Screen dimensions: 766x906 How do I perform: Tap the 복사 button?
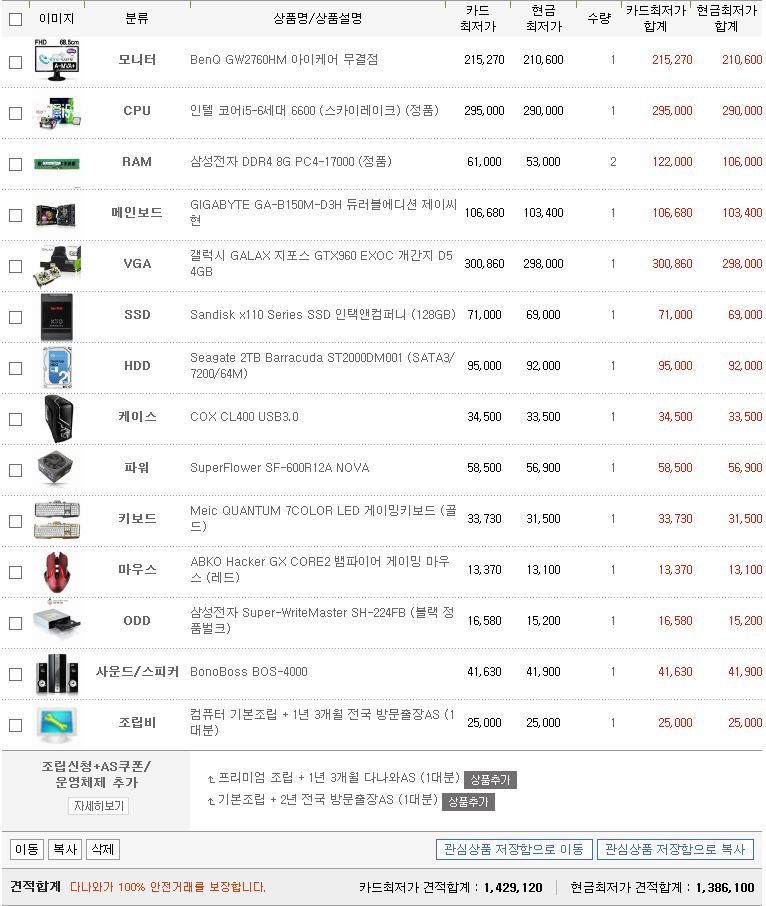click(x=65, y=849)
